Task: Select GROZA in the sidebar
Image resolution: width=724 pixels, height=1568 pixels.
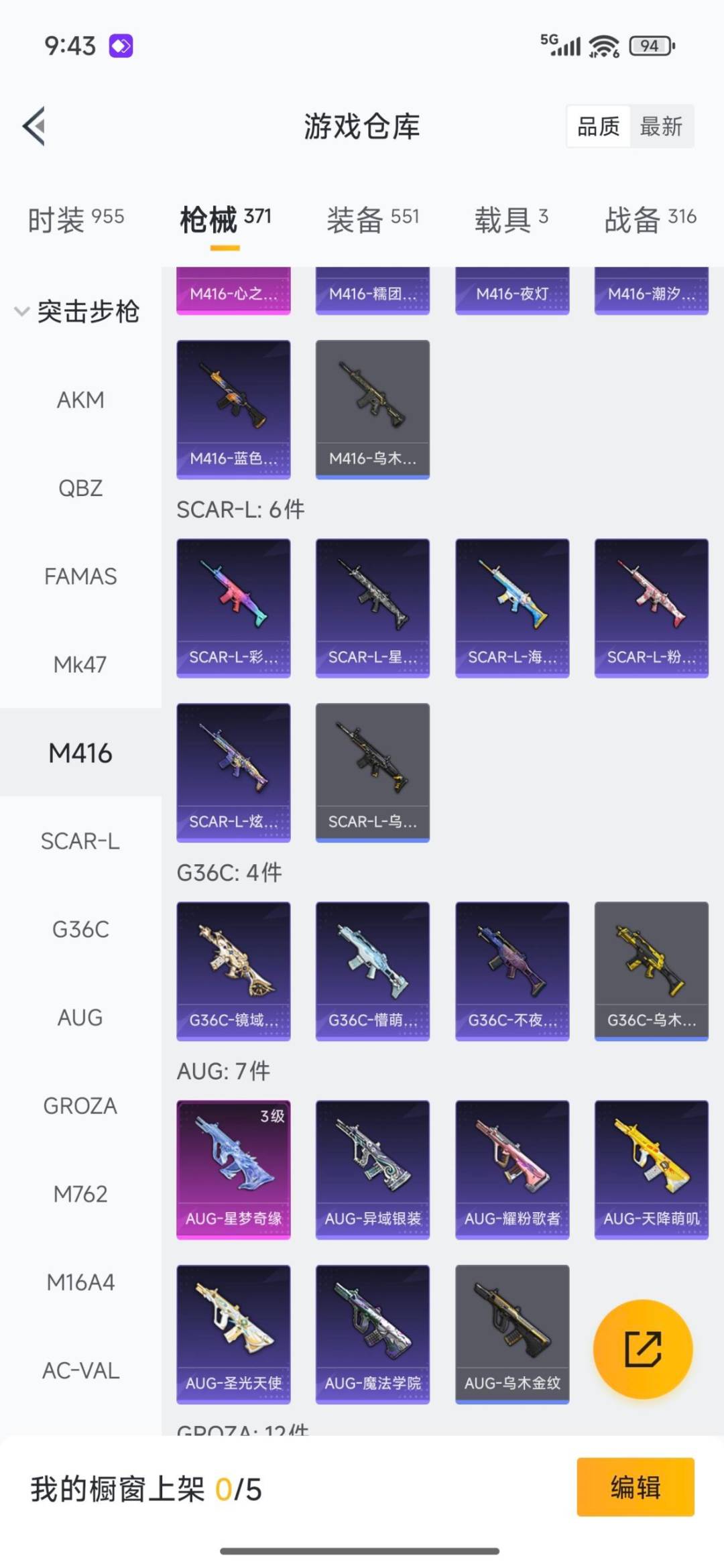Action: (x=80, y=1105)
